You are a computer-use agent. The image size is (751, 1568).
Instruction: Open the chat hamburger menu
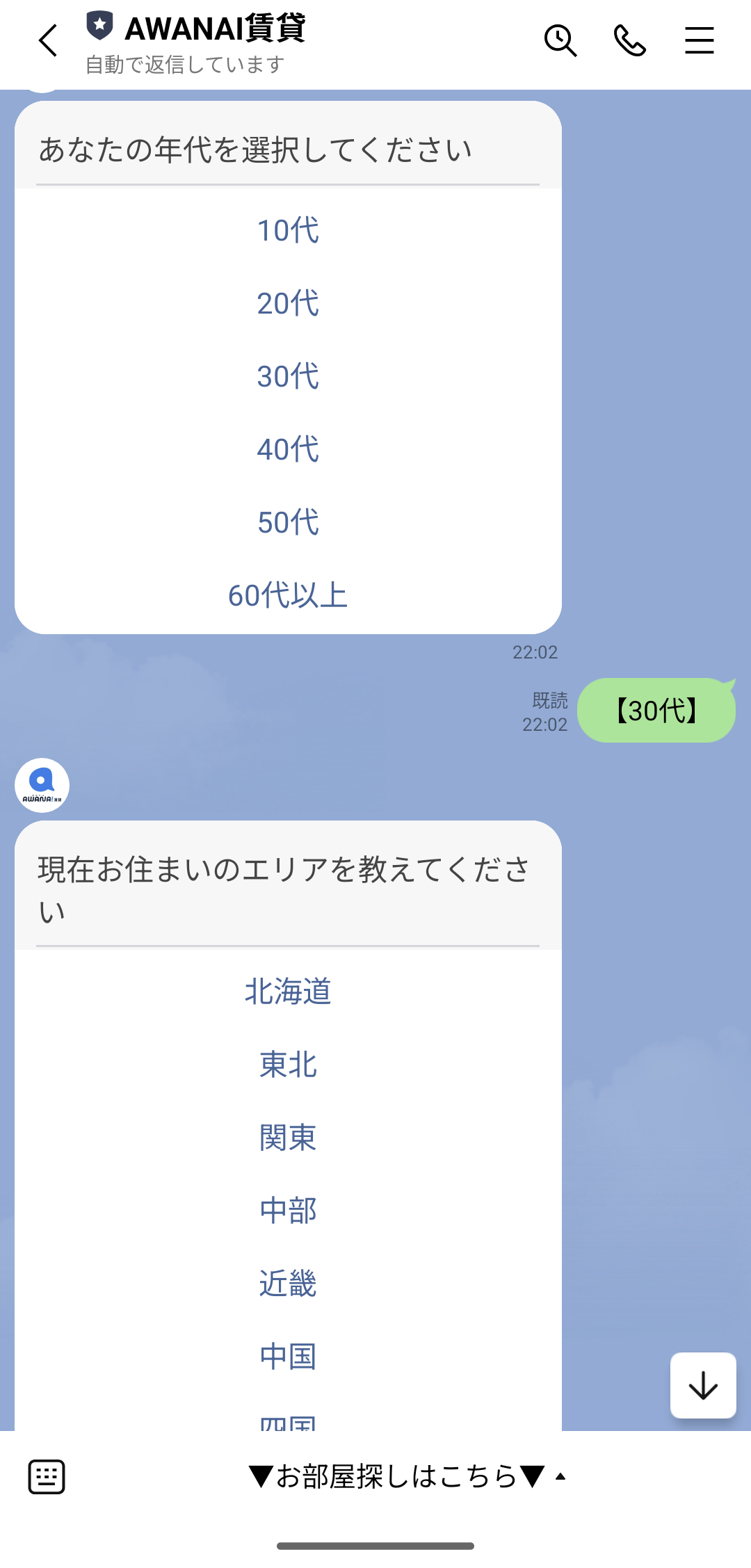coord(700,40)
